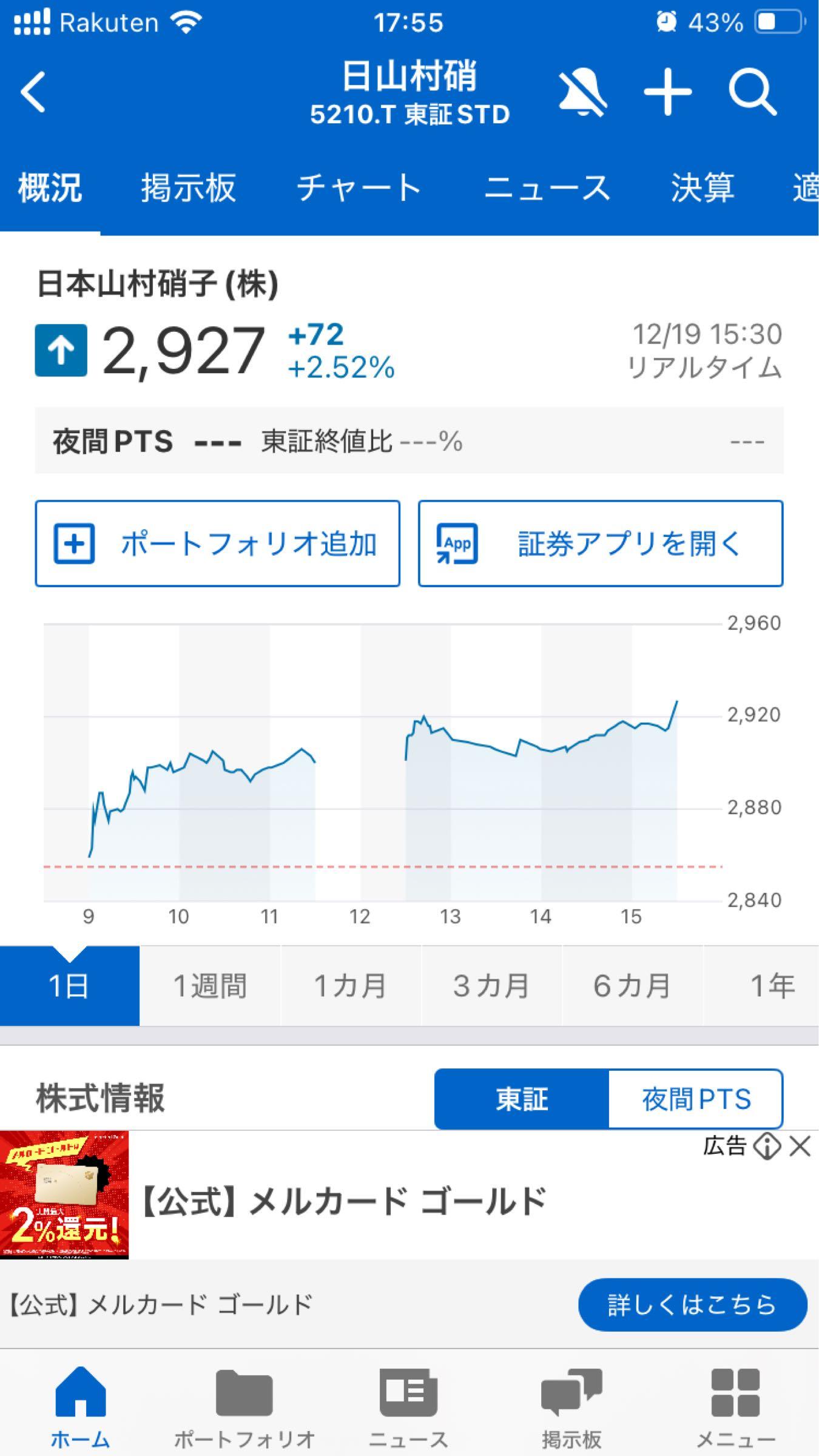The width and height of the screenshot is (819, 1456).
Task: Switch to the 決算 tab
Action: pyautogui.click(x=702, y=189)
